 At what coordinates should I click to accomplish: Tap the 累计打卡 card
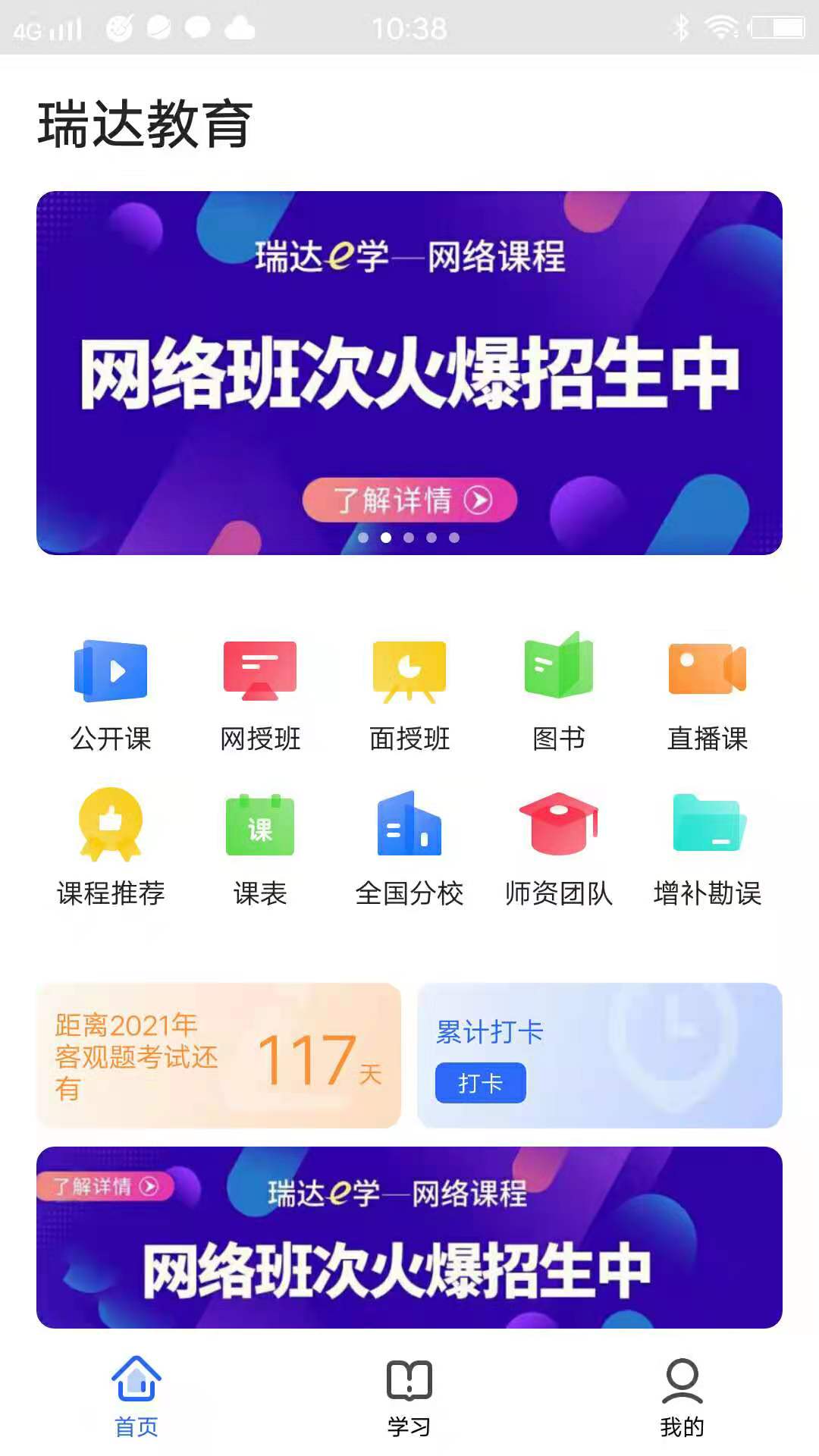point(599,1056)
